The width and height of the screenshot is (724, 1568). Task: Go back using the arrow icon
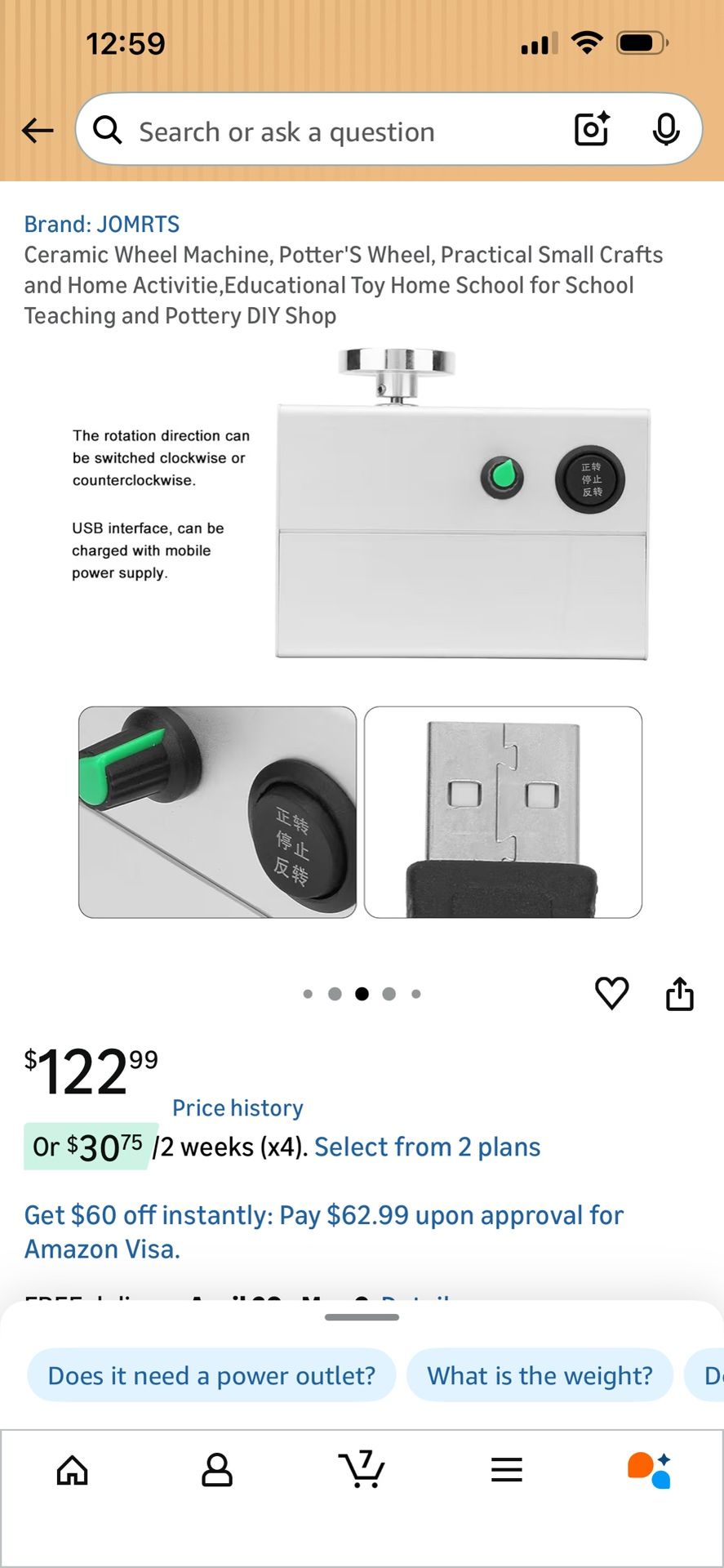(x=38, y=130)
